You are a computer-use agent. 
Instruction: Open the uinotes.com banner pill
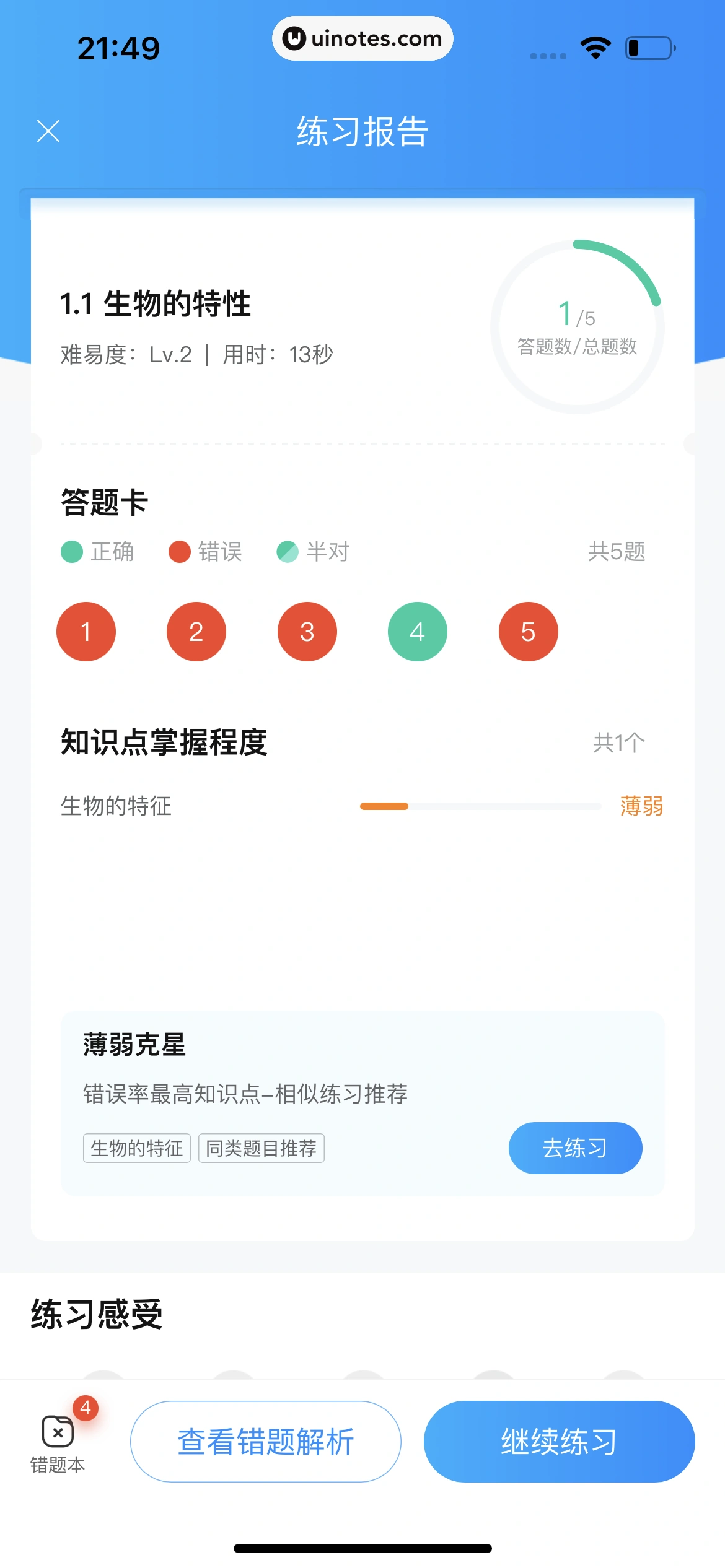coord(362,38)
